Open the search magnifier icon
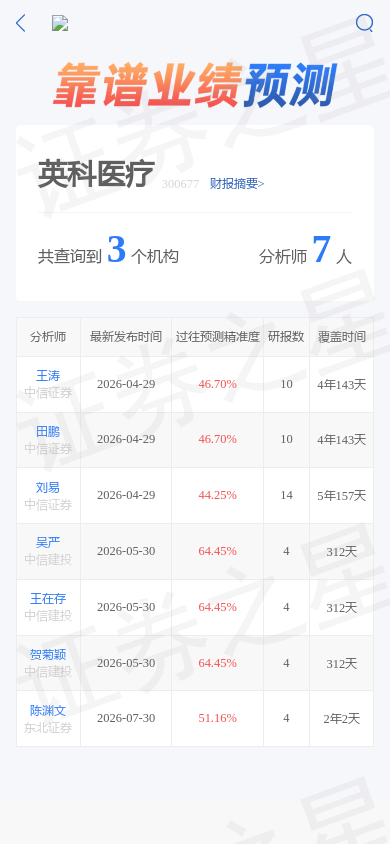Image resolution: width=390 pixels, height=844 pixels. tap(365, 23)
